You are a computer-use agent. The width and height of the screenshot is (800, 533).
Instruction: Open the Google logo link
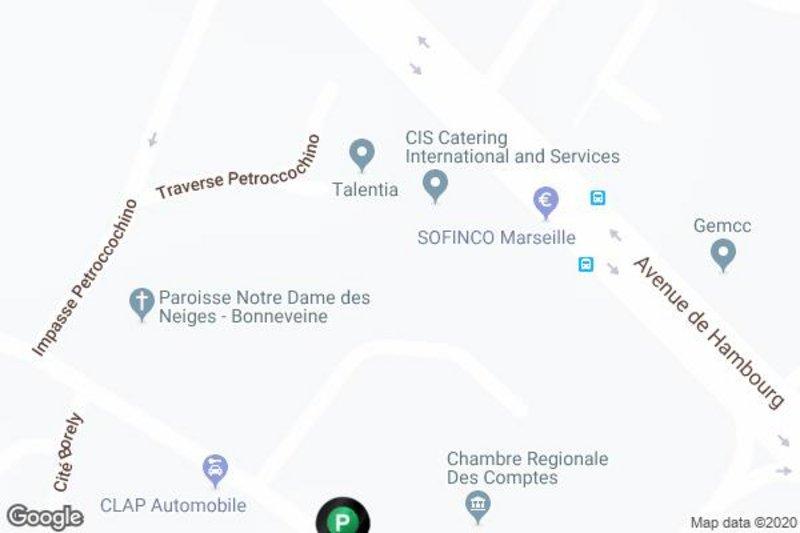click(x=45, y=517)
